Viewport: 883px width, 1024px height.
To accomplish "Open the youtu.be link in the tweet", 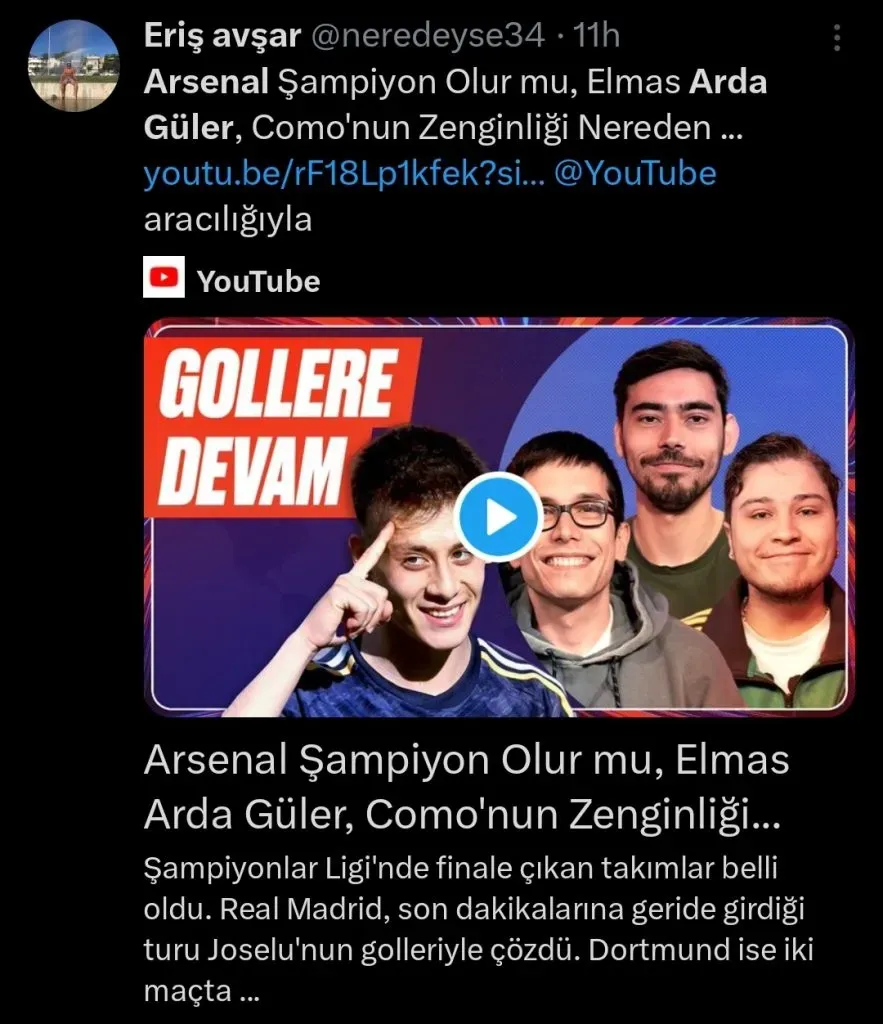I will tap(344, 174).
